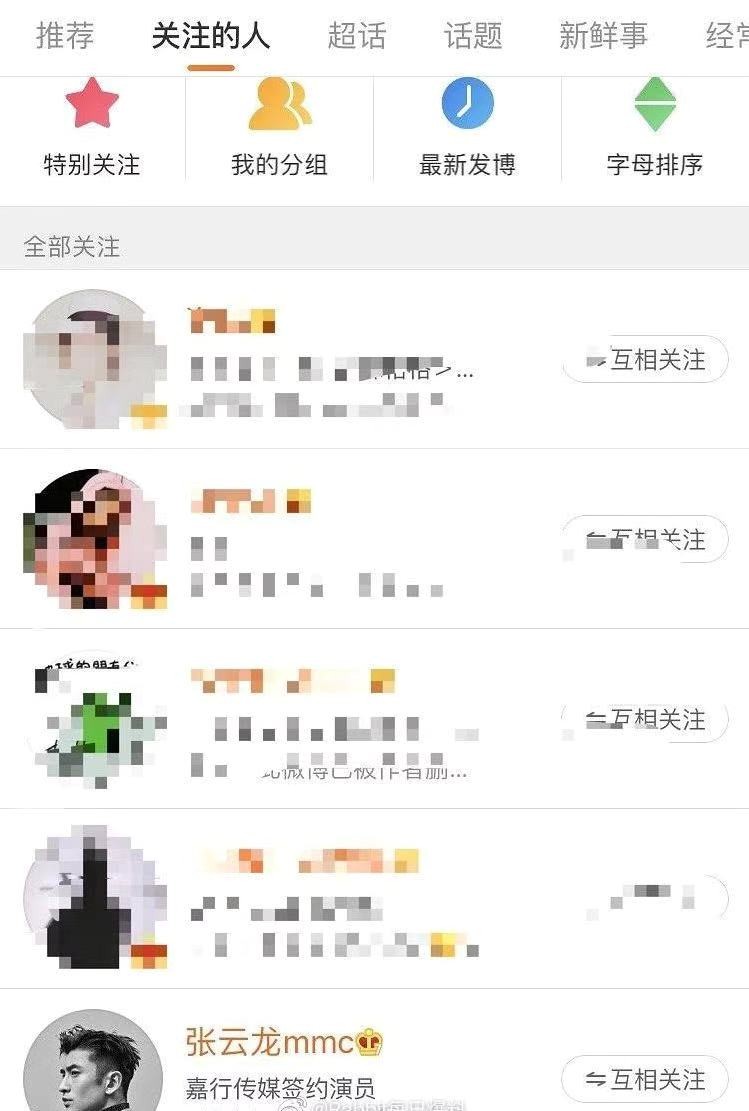Switch to the 推荐 tab
749x1111 pixels.
click(65, 37)
